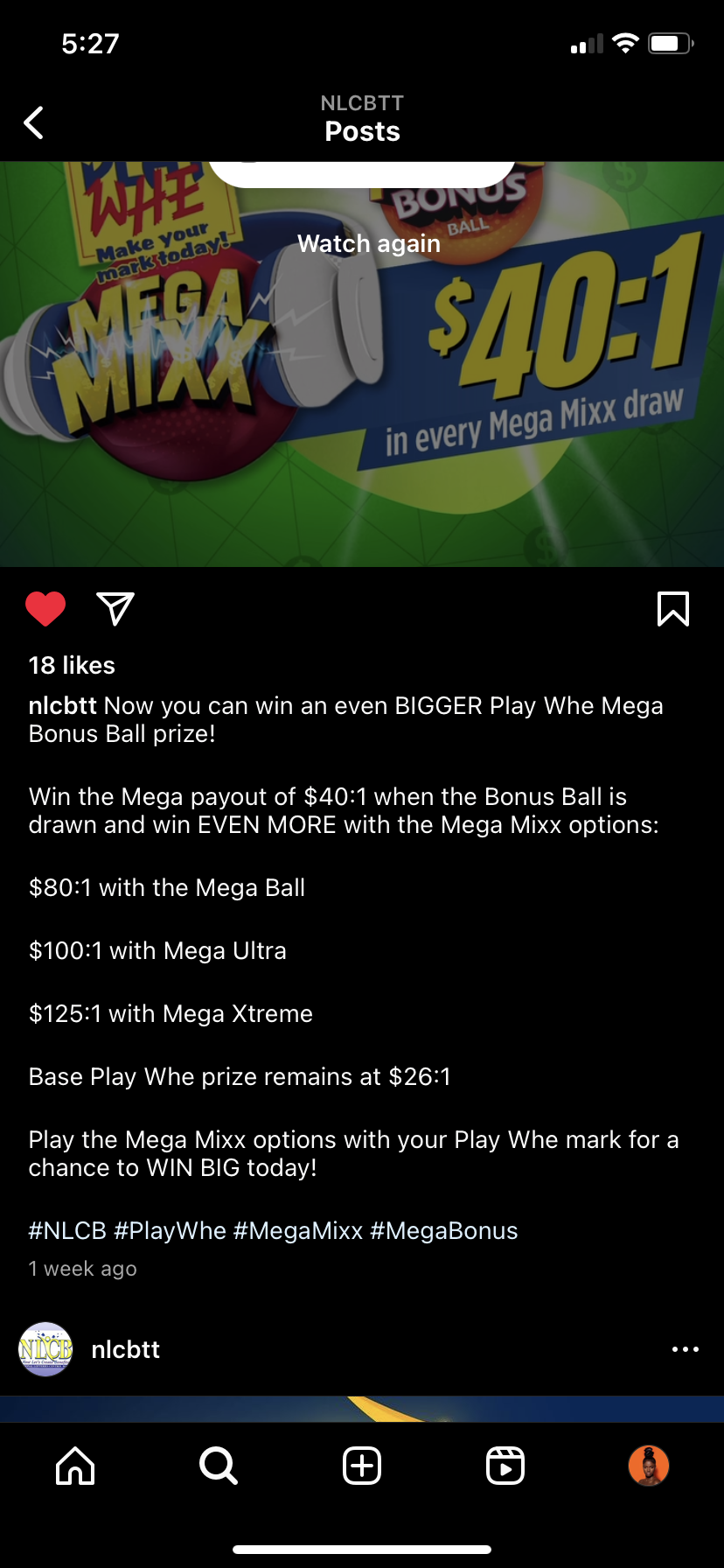Open the #MegaBonus hashtag
This screenshot has height=1568, width=724.
point(443,1231)
